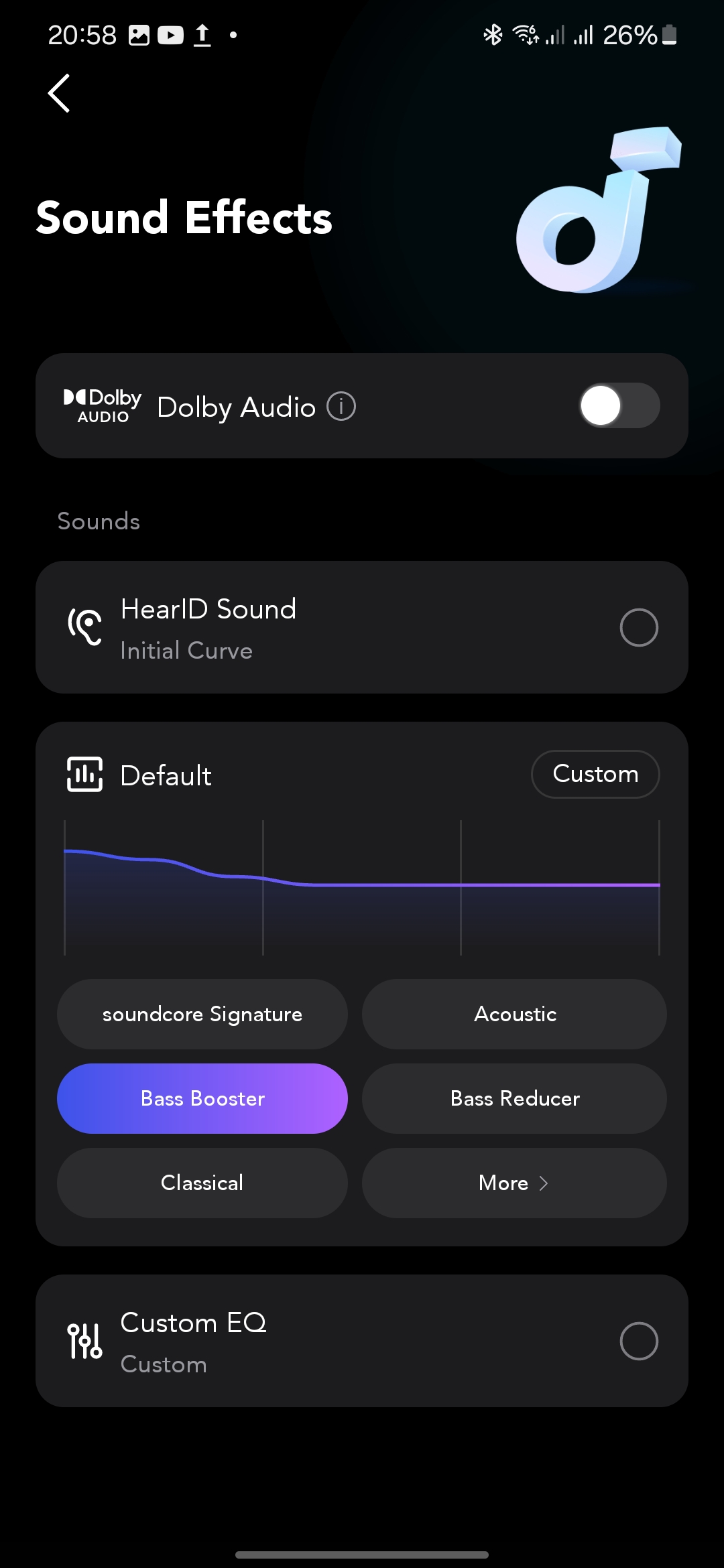Screen dimensions: 724x1568
Task: Select the Acoustic preset
Action: (514, 1014)
